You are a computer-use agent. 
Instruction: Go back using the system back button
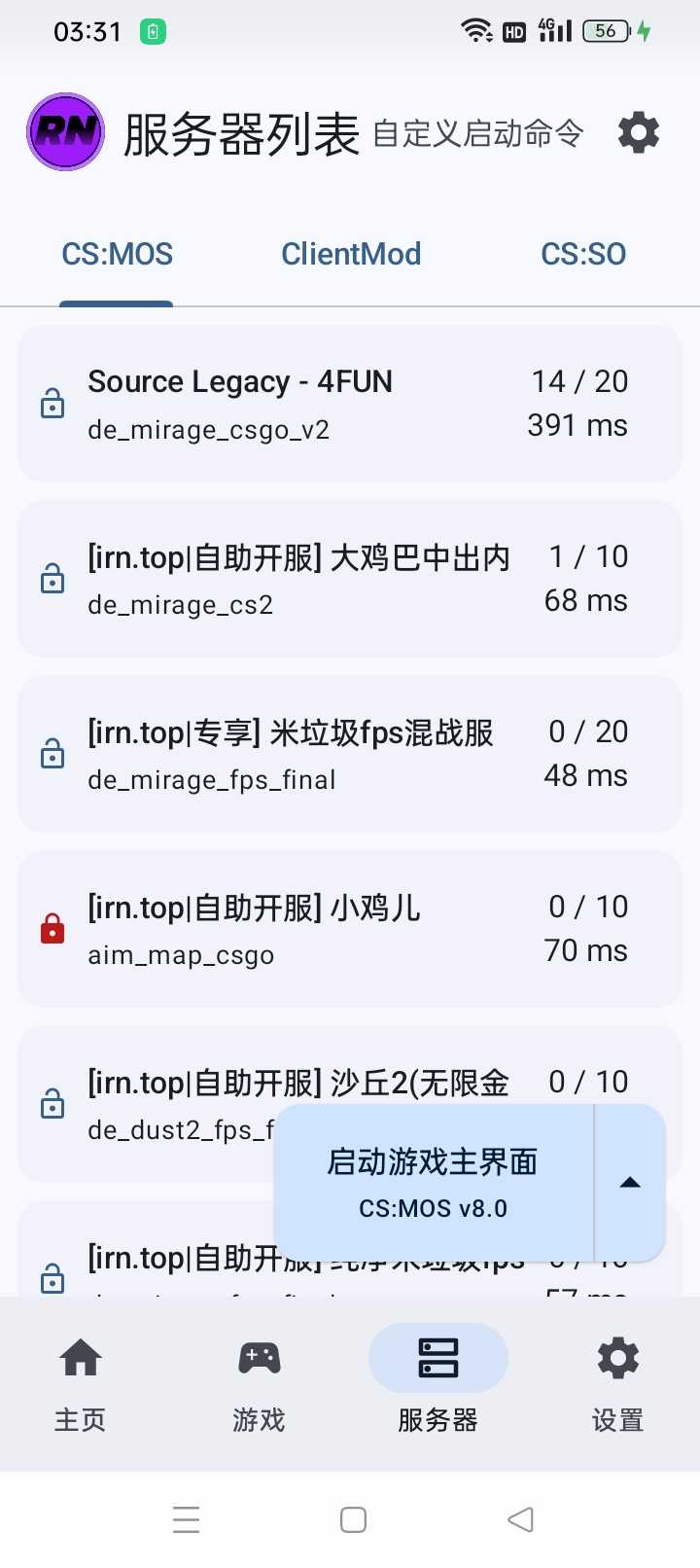coord(521,1519)
